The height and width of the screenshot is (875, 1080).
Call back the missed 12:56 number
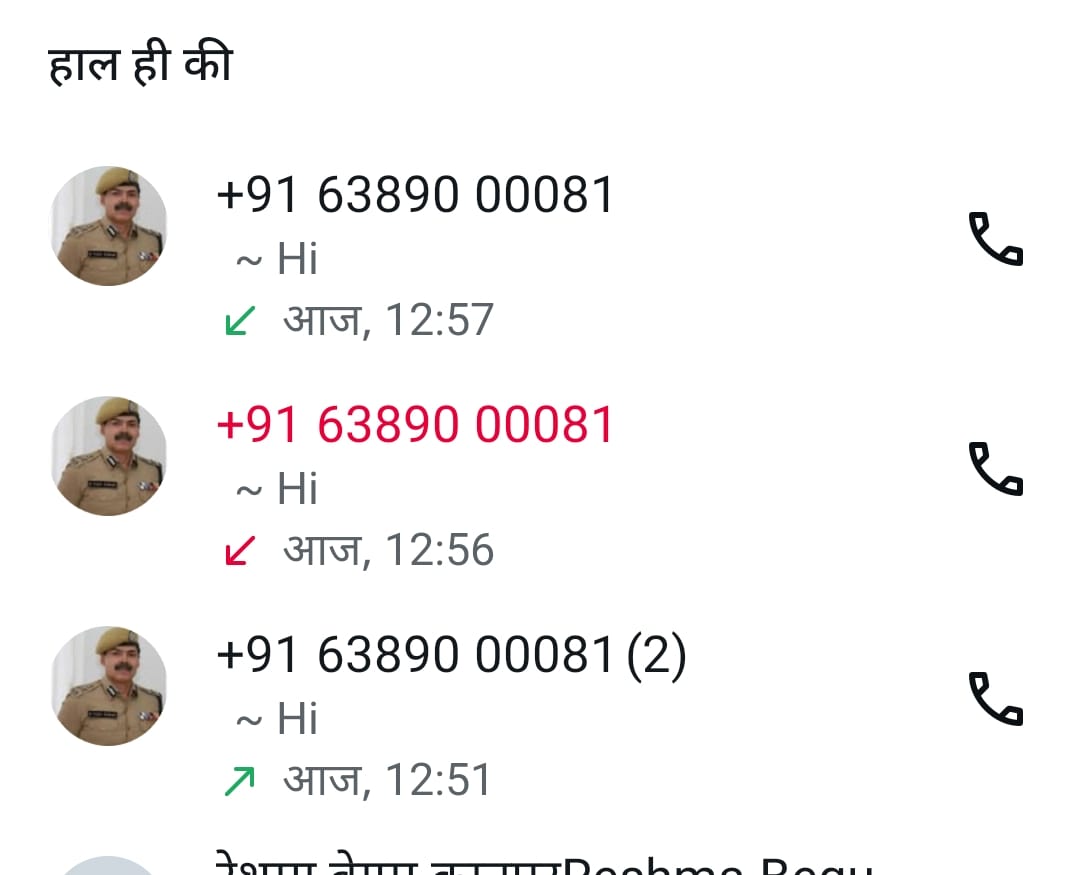point(995,469)
